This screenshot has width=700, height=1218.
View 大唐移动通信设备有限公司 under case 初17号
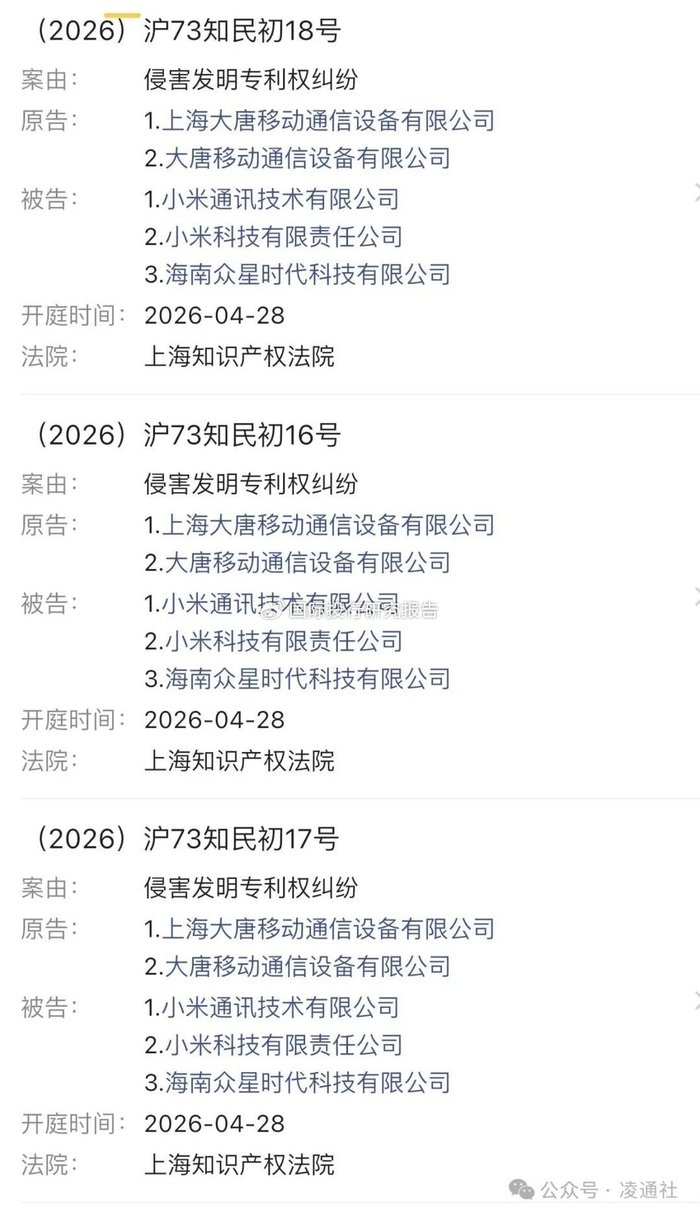(x=306, y=966)
